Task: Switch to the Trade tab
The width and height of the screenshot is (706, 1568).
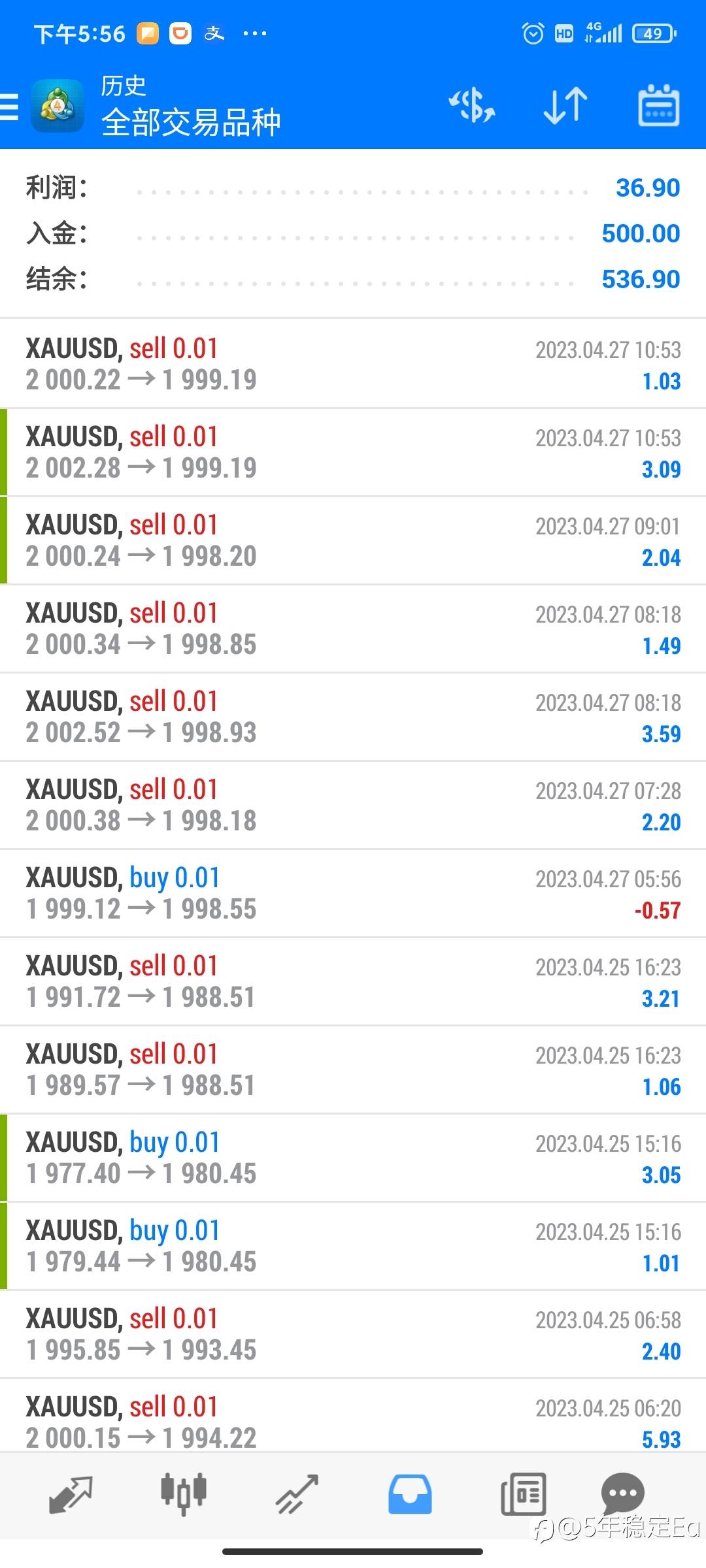Action: [x=297, y=1494]
